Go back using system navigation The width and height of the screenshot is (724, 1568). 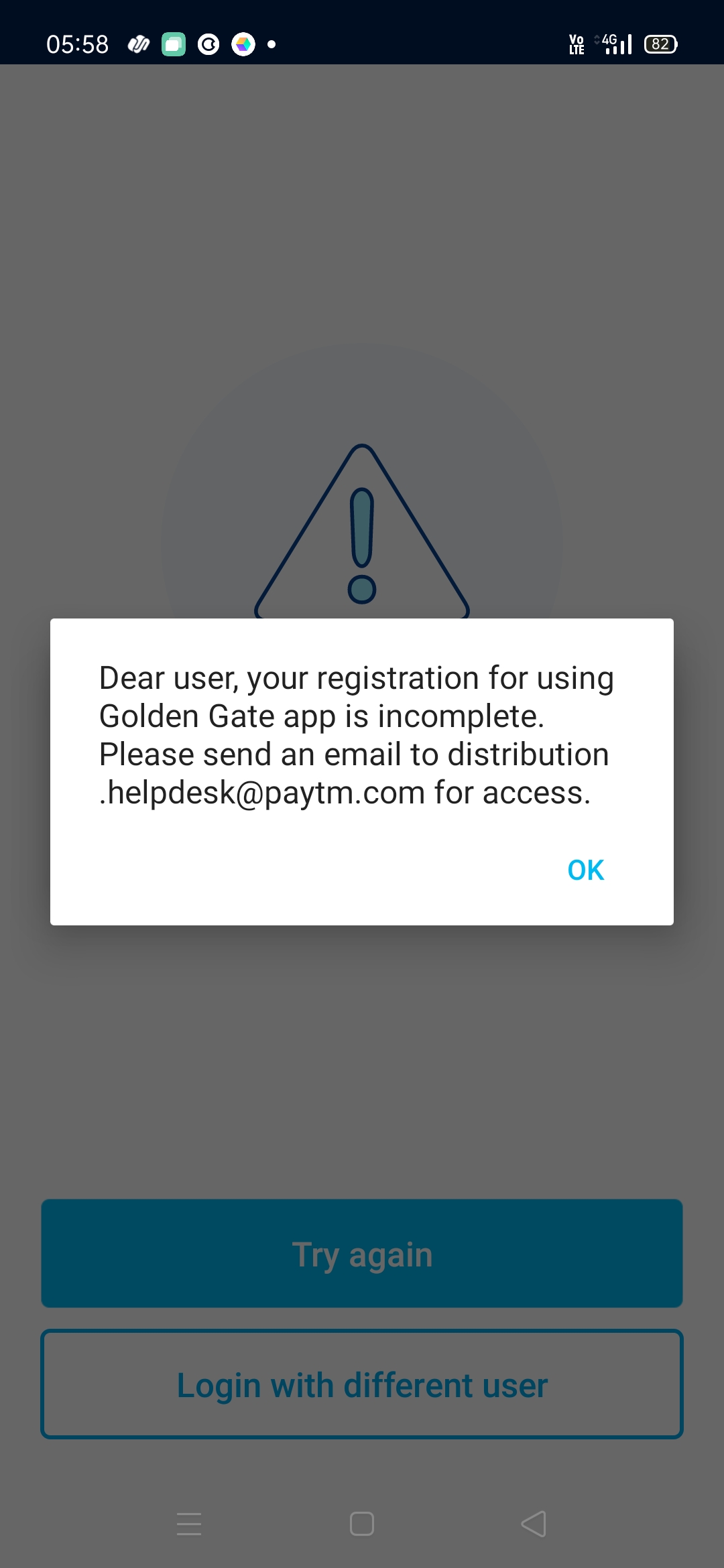534,1524
